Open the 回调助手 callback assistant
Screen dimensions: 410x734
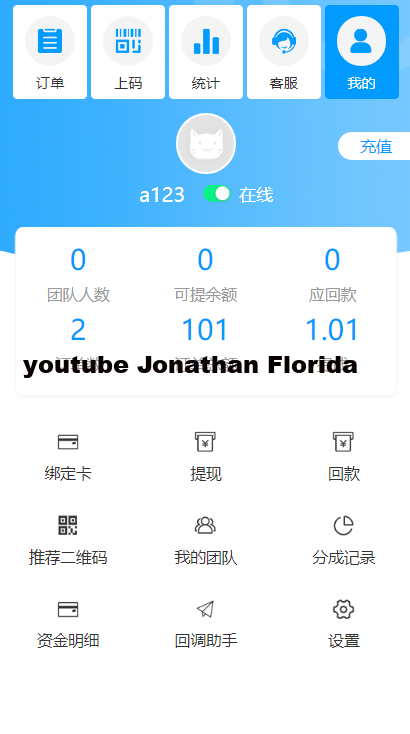click(205, 624)
